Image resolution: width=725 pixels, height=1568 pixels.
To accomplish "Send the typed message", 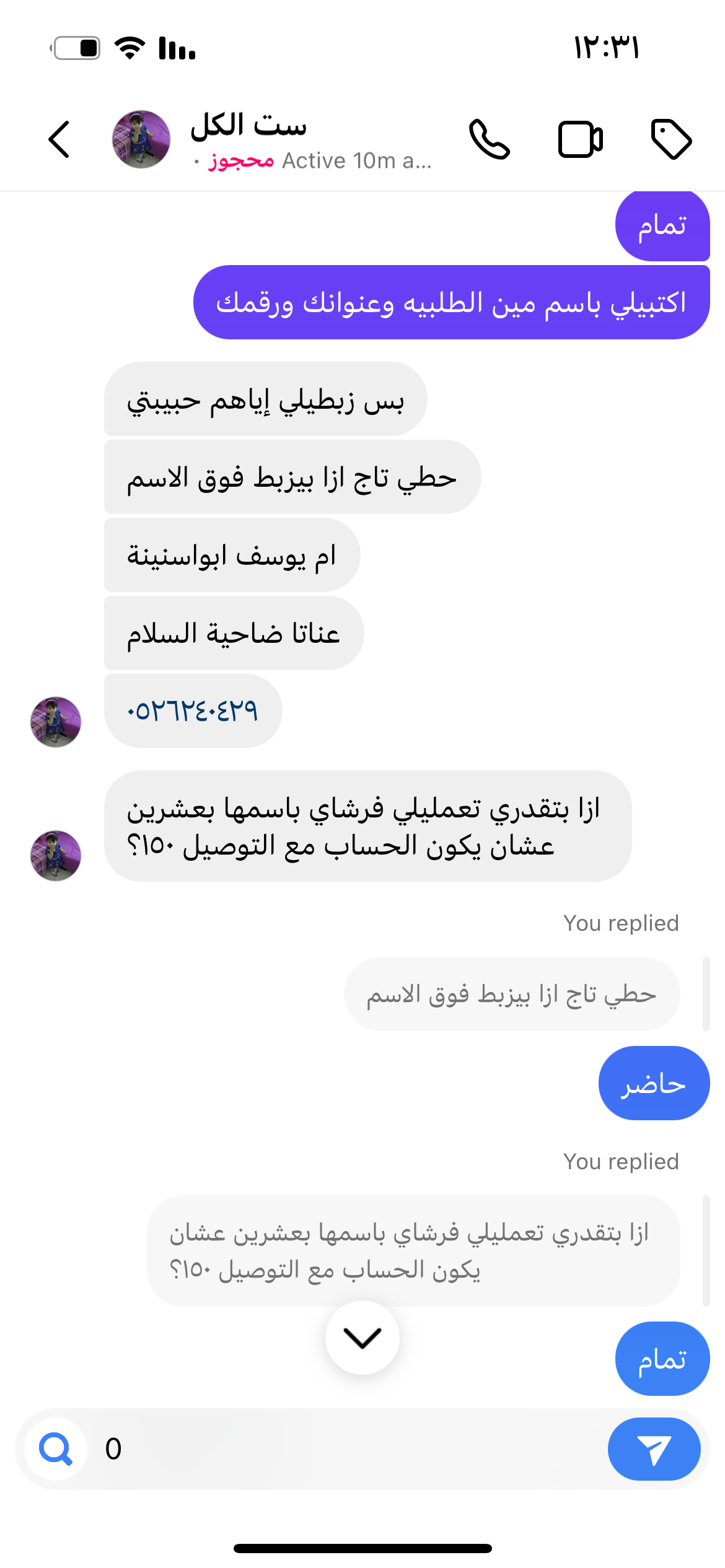I will [654, 1449].
